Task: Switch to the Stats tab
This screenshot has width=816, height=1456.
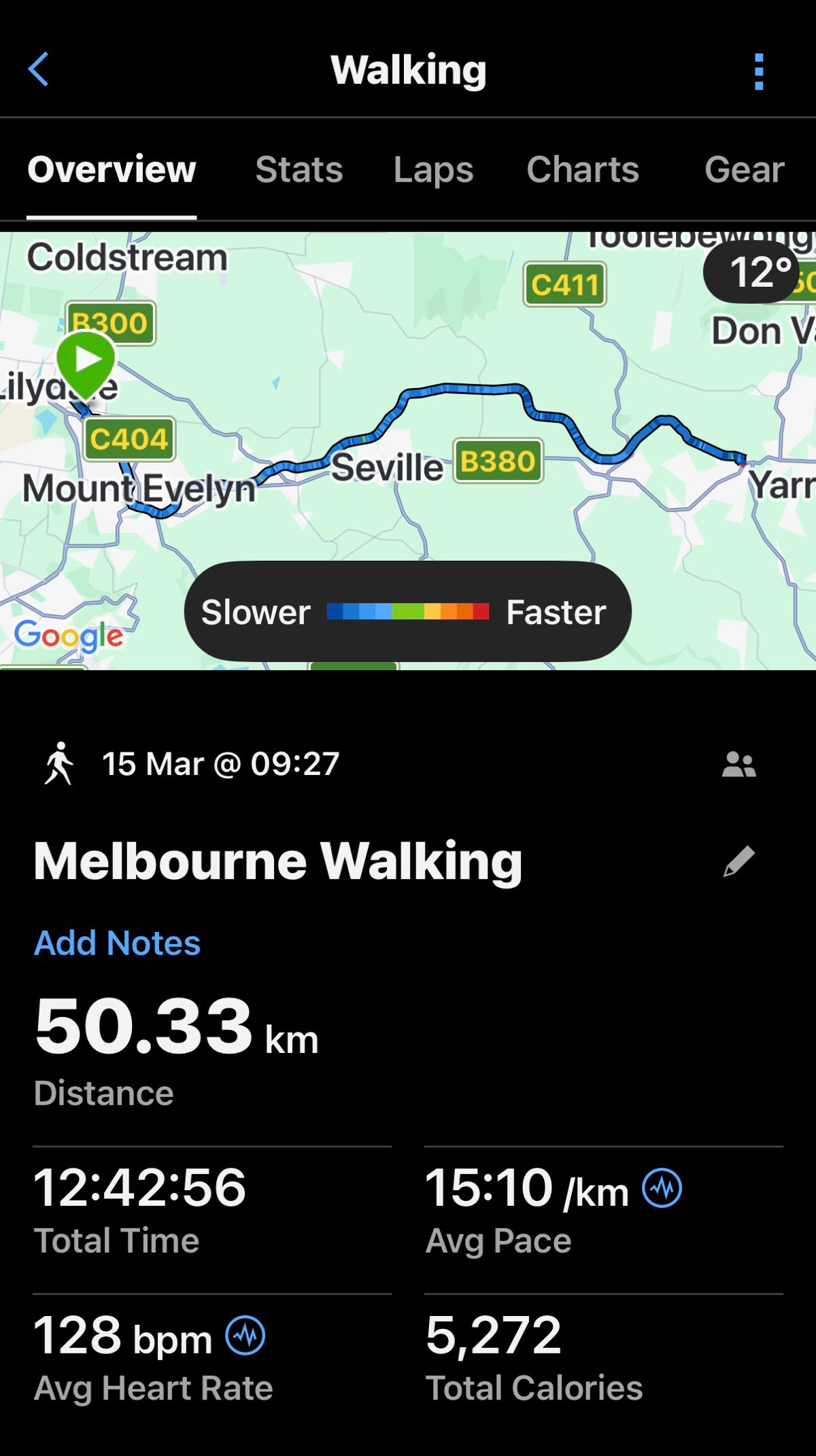Action: pos(299,170)
